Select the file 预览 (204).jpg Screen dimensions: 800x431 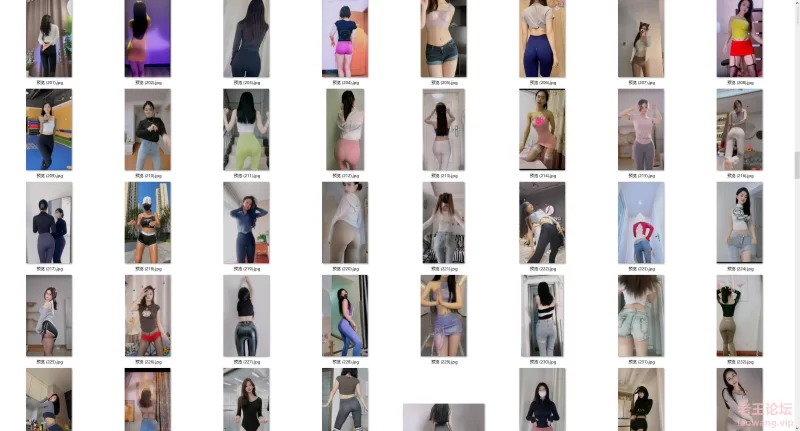[345, 38]
